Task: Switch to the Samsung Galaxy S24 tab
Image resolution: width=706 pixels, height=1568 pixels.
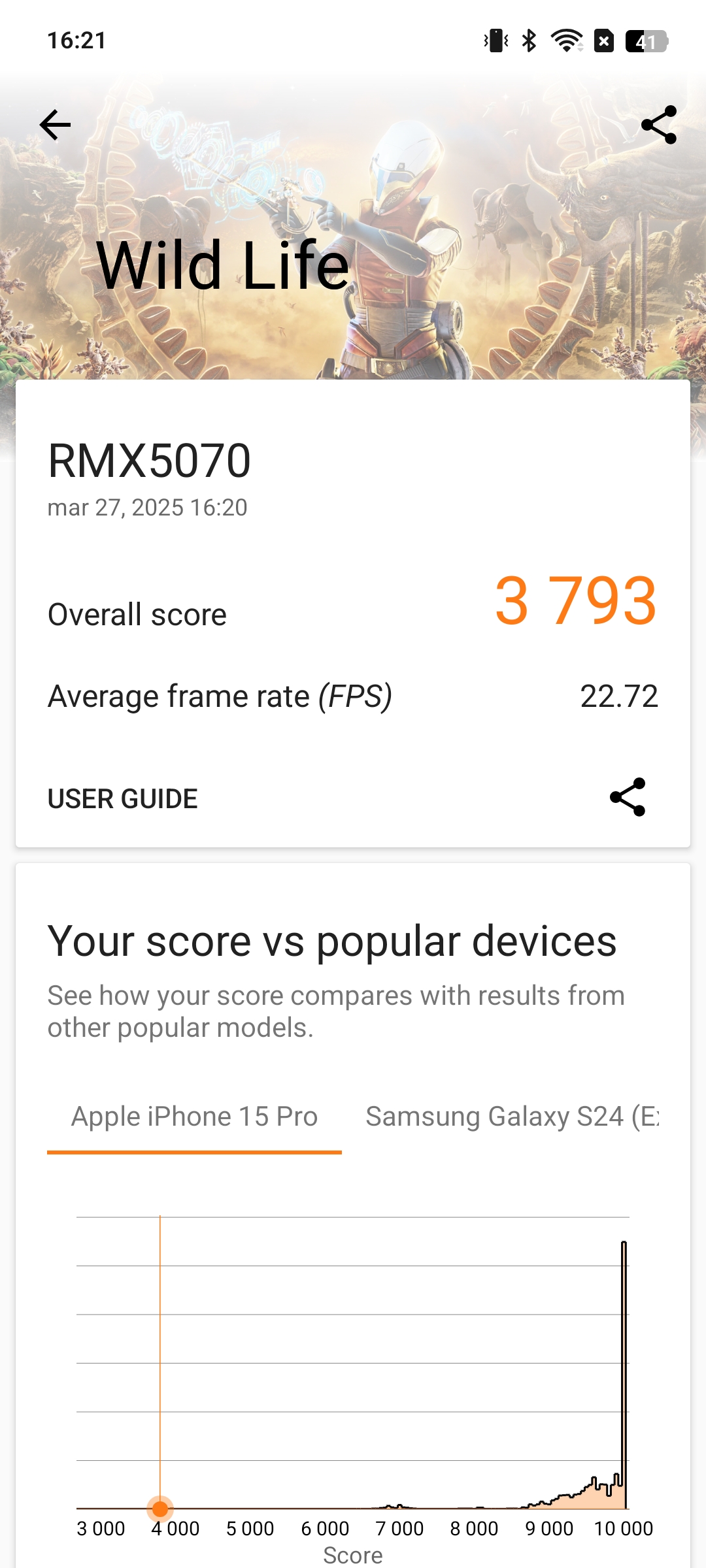Action: (513, 1117)
